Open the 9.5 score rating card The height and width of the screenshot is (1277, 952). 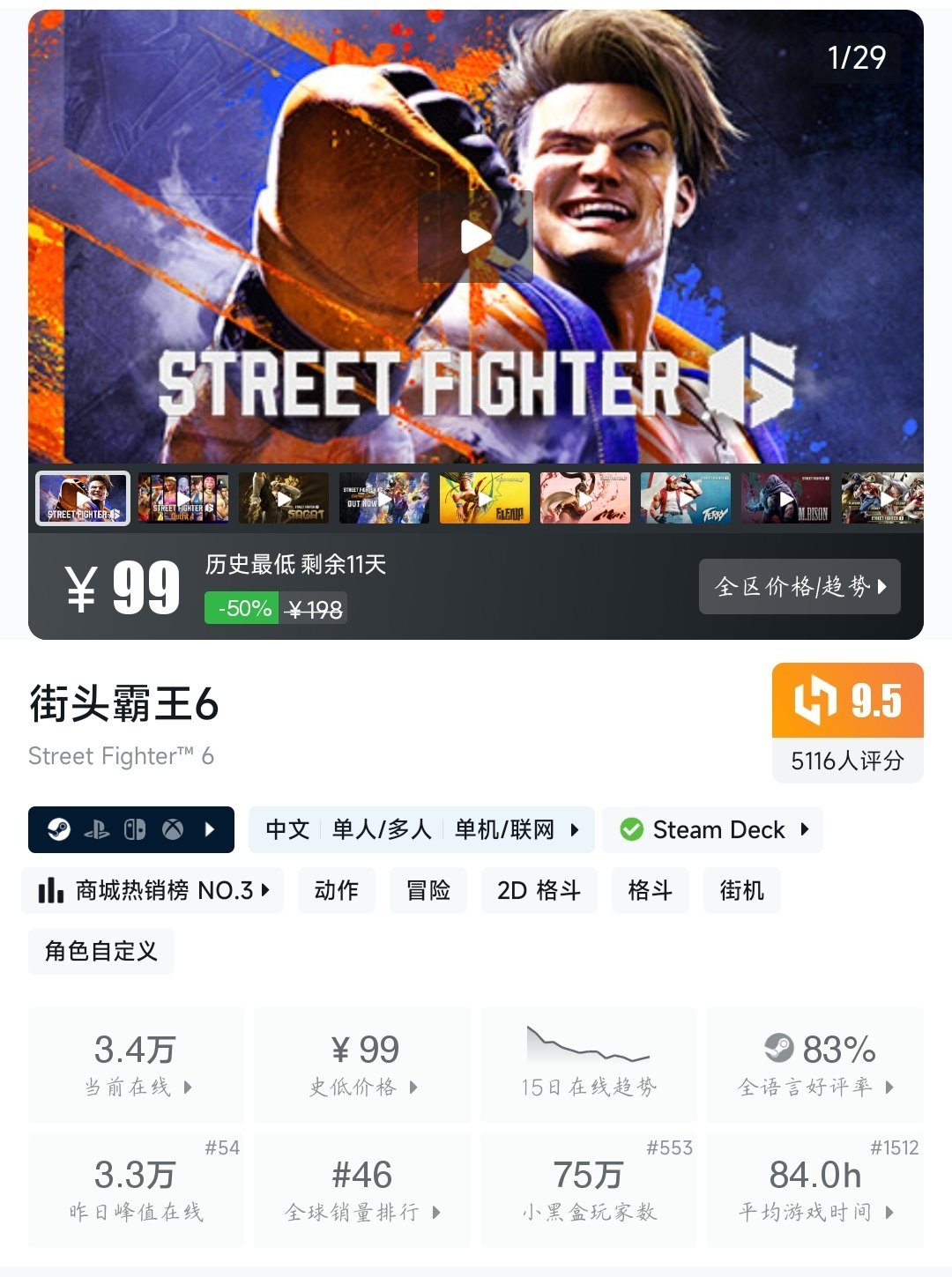point(847,722)
